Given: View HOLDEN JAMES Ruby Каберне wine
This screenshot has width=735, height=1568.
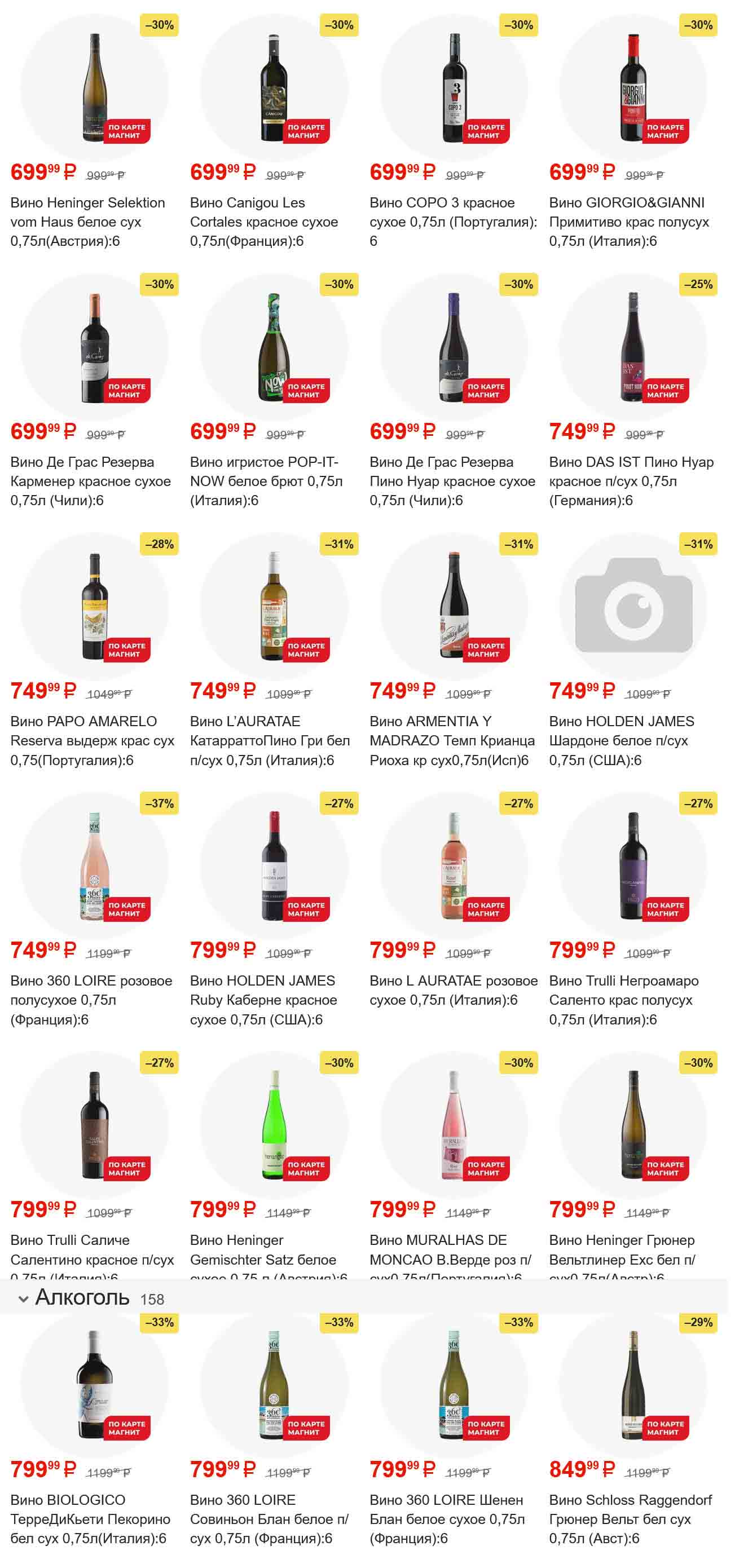Looking at the screenshot, I should click(274, 866).
